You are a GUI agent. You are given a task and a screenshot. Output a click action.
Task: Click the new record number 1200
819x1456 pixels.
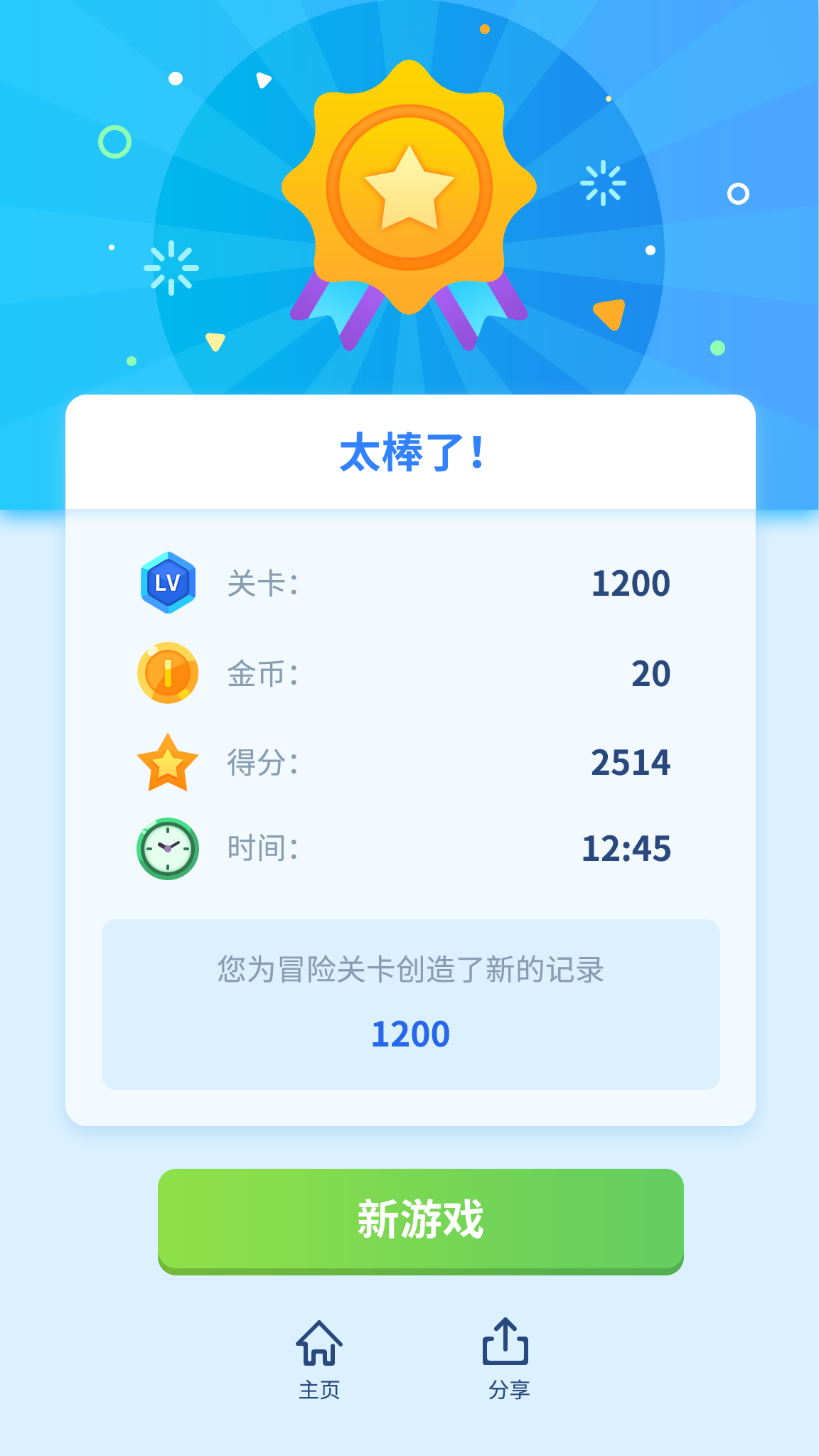click(409, 1034)
